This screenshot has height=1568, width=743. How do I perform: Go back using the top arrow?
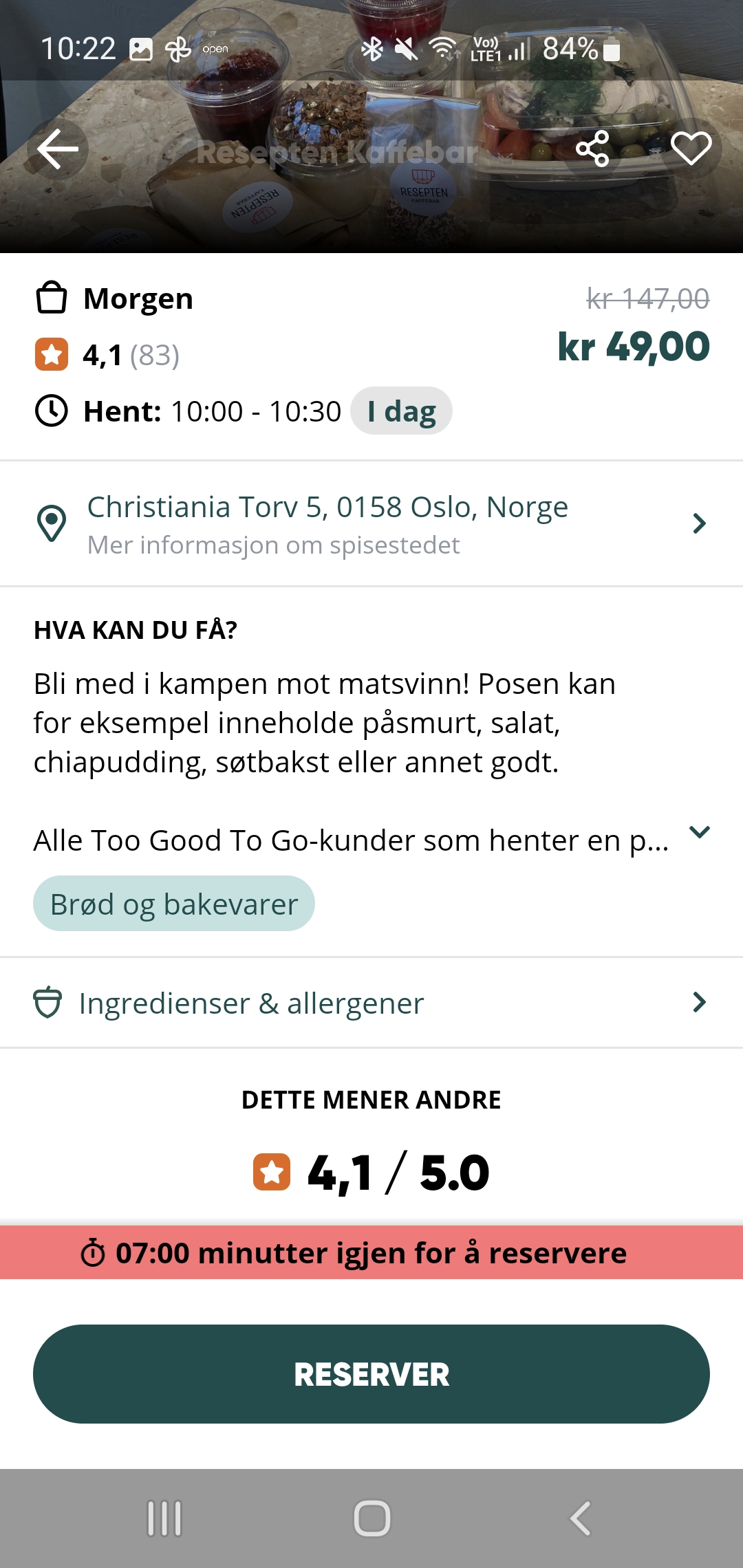[58, 149]
